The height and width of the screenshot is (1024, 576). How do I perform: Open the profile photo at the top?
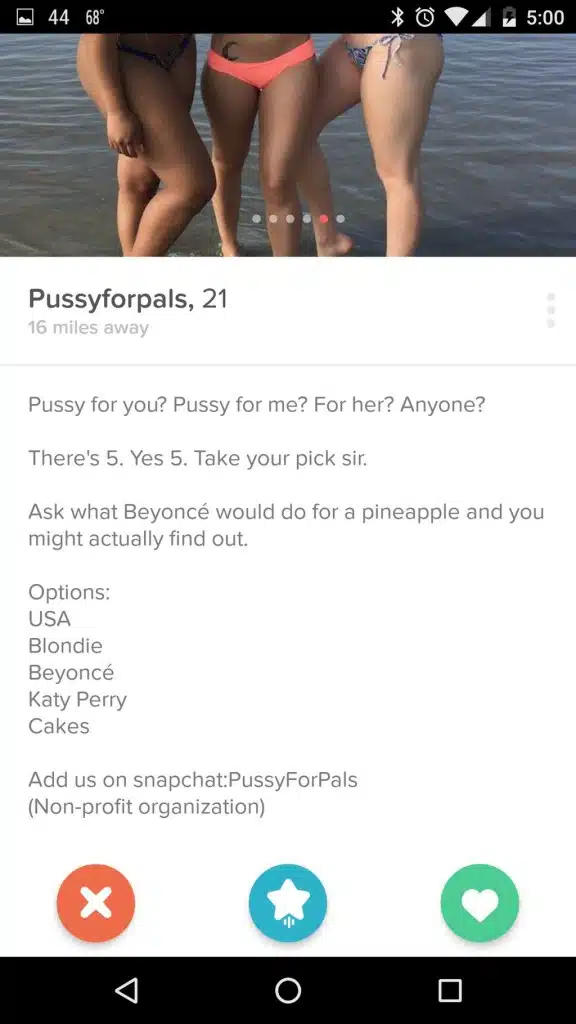[288, 145]
